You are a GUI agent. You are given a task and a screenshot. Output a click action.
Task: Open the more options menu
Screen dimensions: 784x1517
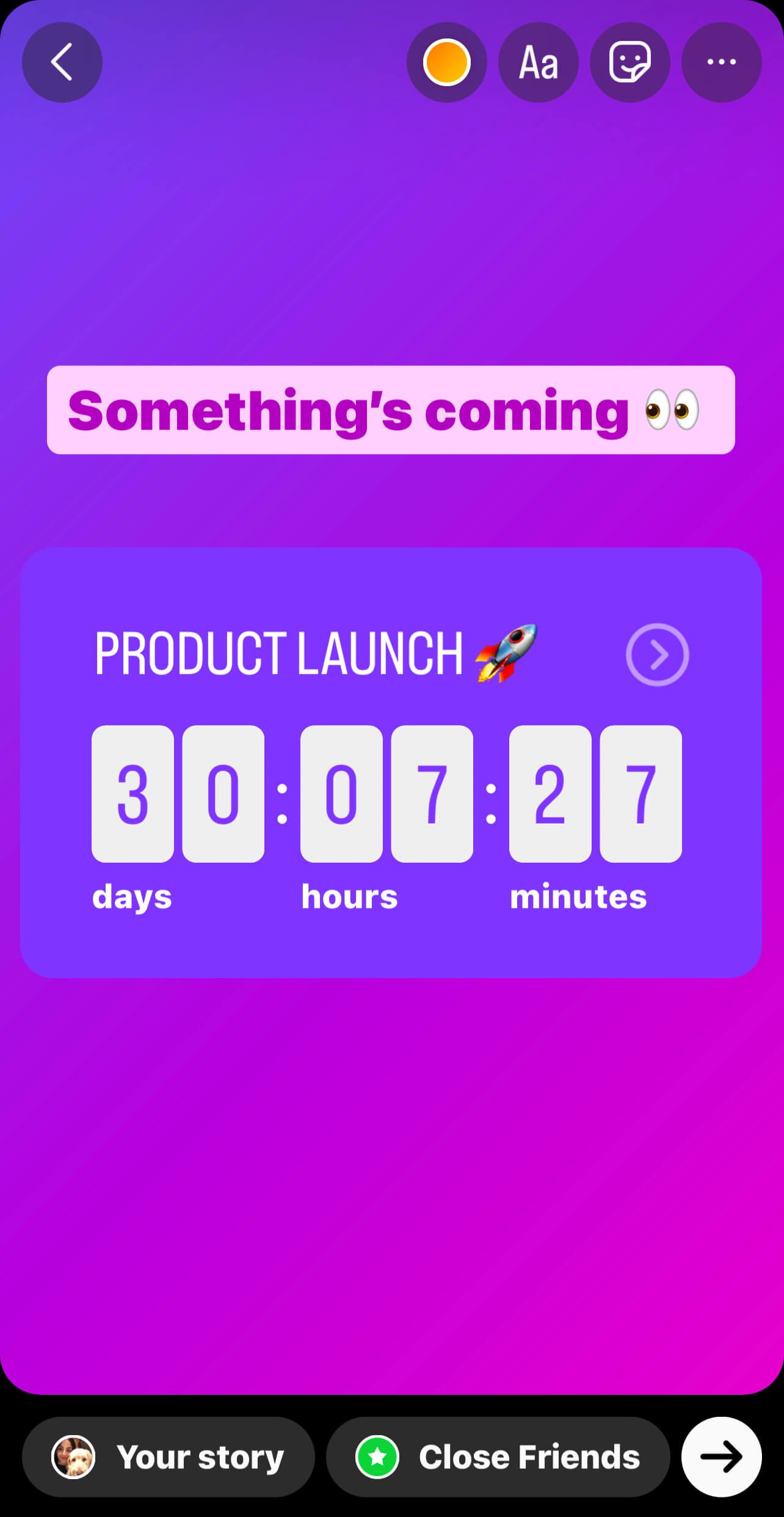point(721,62)
